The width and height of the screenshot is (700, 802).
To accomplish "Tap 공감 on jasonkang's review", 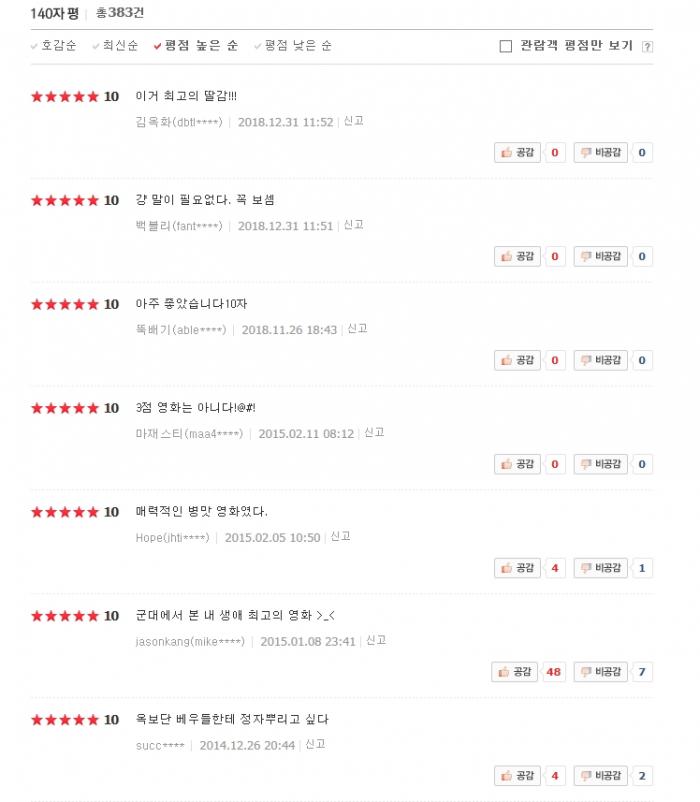I will (x=515, y=672).
